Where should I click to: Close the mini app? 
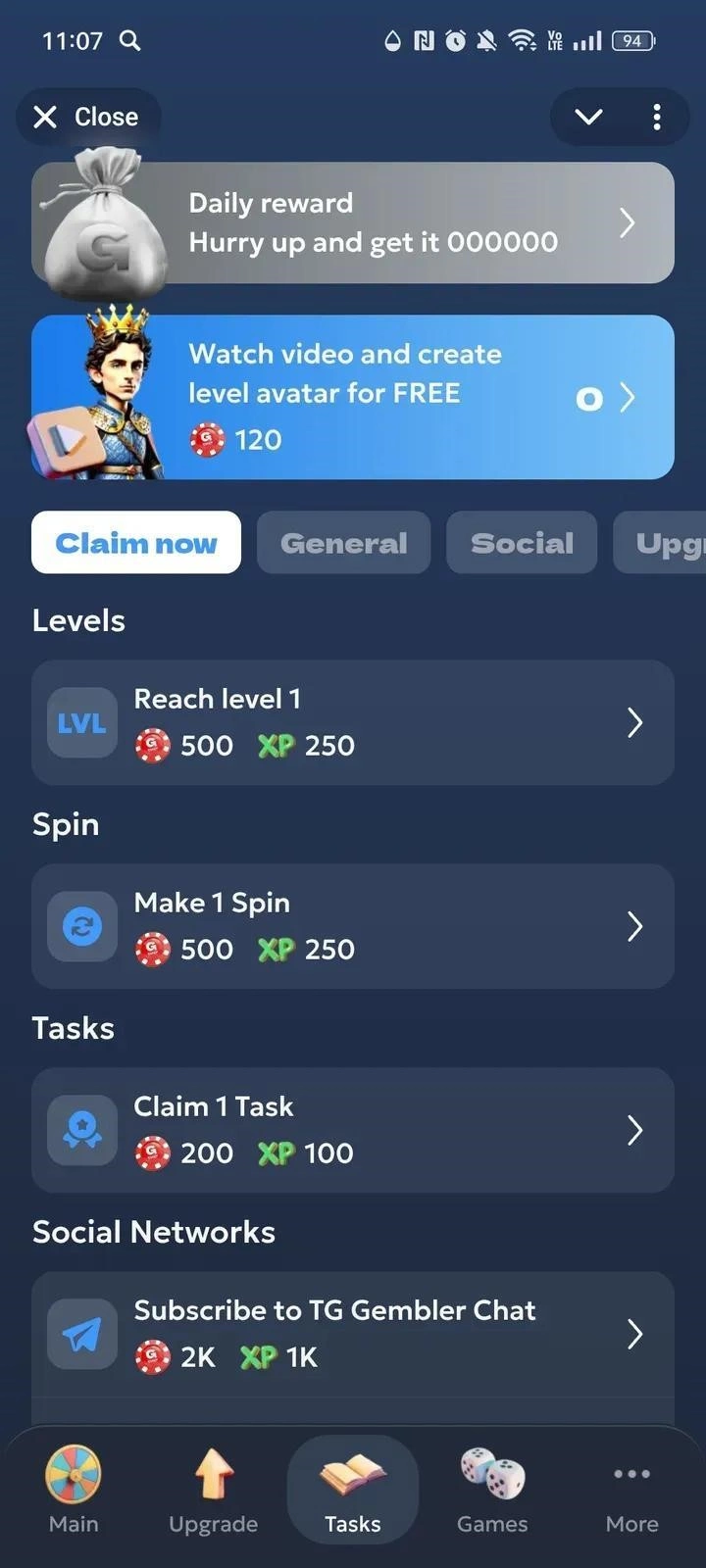87,118
